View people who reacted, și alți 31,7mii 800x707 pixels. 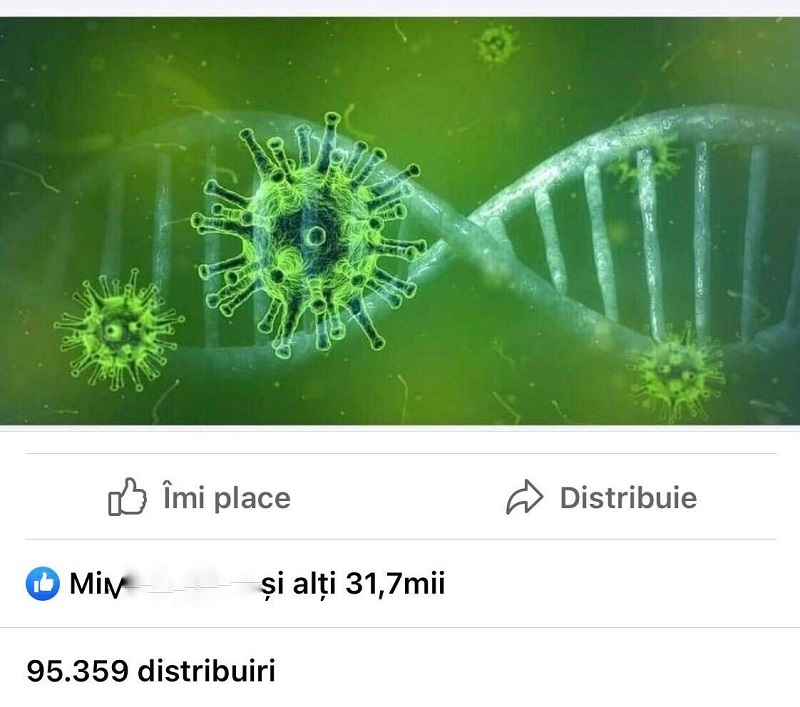coord(352,584)
